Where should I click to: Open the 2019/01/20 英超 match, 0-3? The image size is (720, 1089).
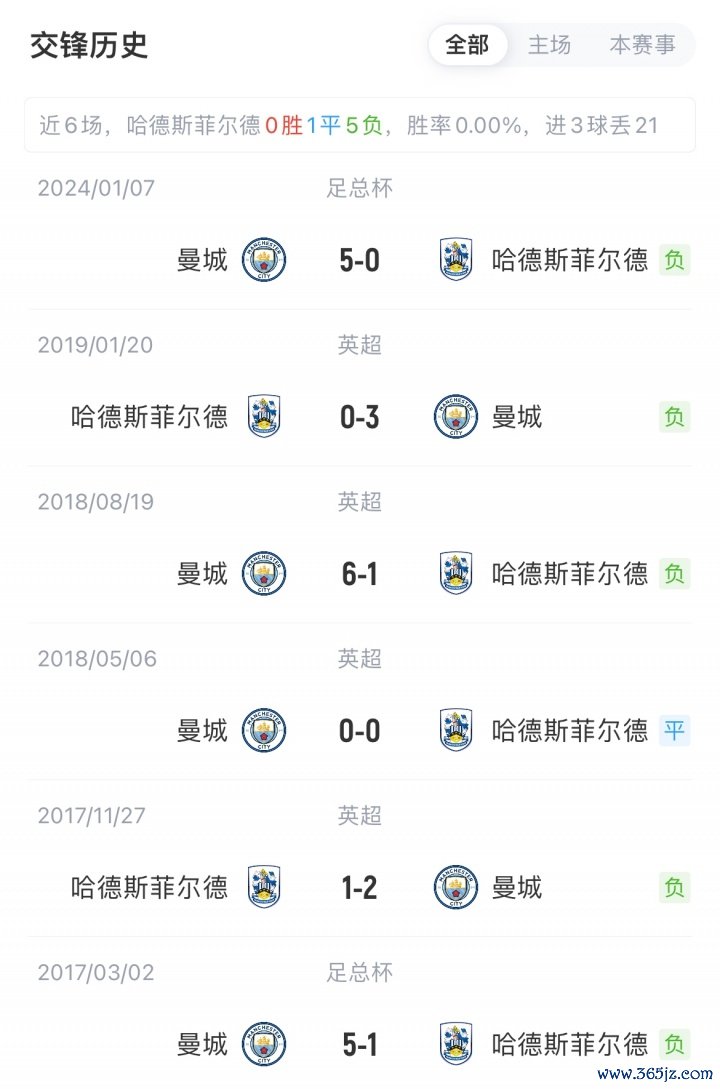tap(360, 416)
